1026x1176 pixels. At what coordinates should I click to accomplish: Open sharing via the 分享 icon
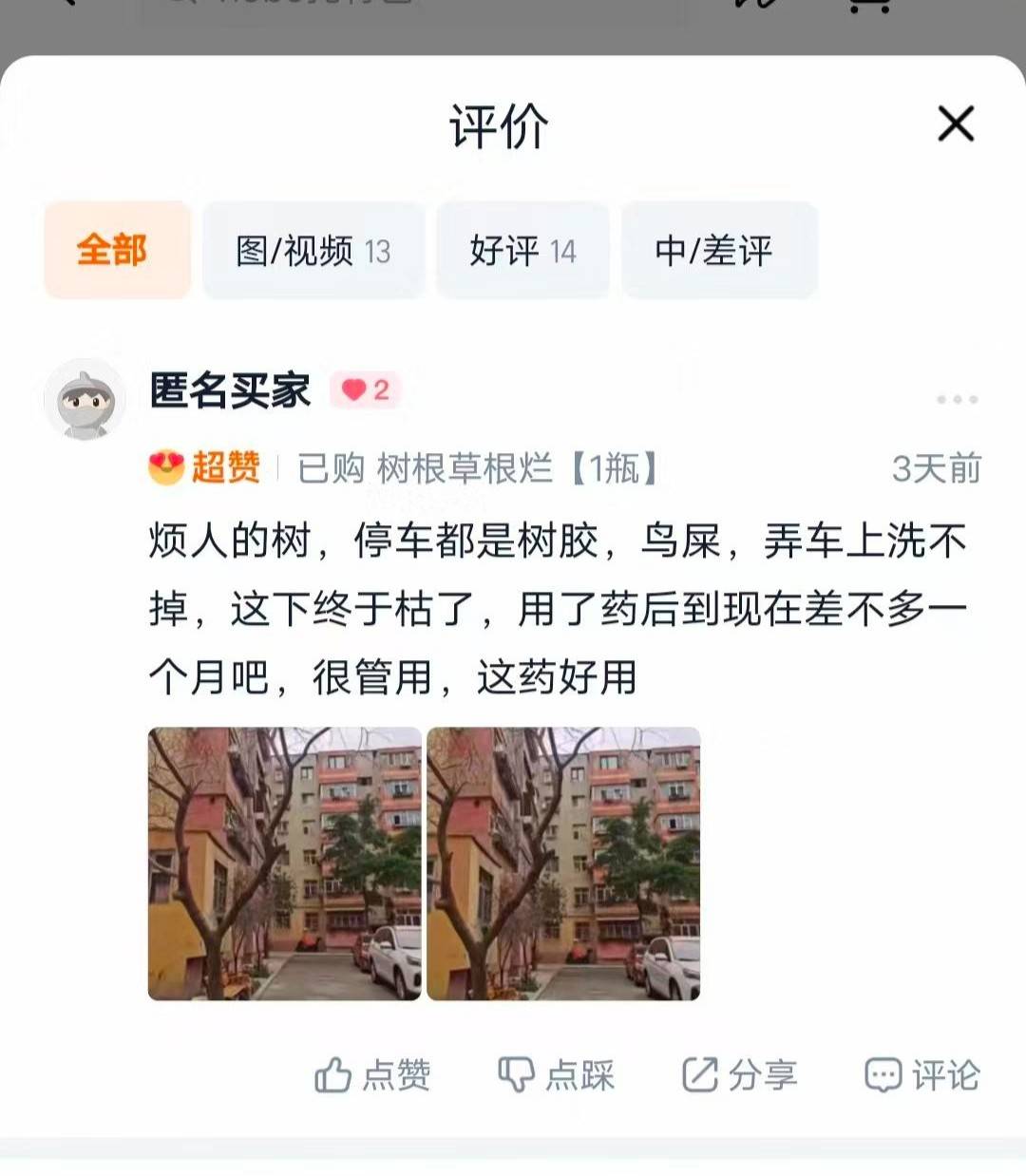(700, 1074)
